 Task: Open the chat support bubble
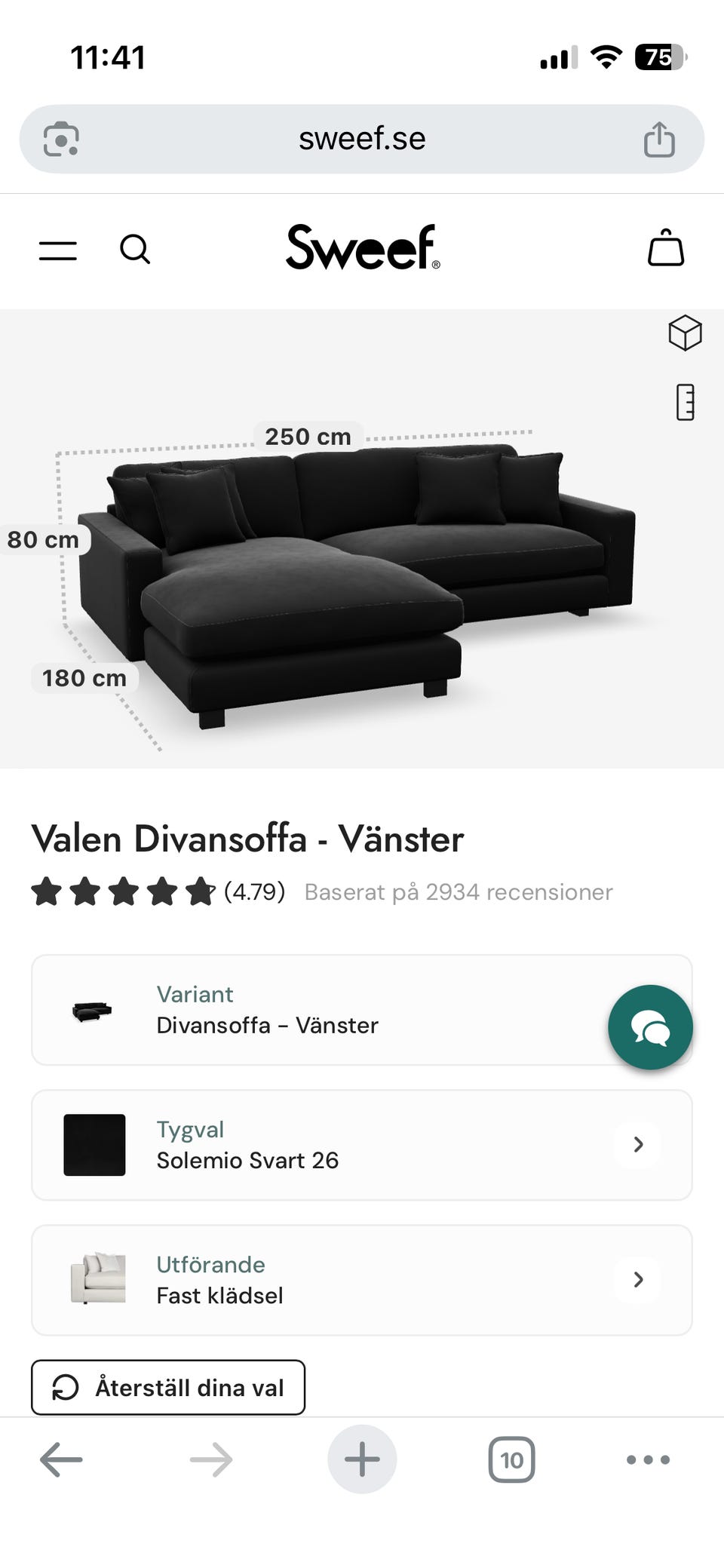pyautogui.click(x=649, y=1026)
